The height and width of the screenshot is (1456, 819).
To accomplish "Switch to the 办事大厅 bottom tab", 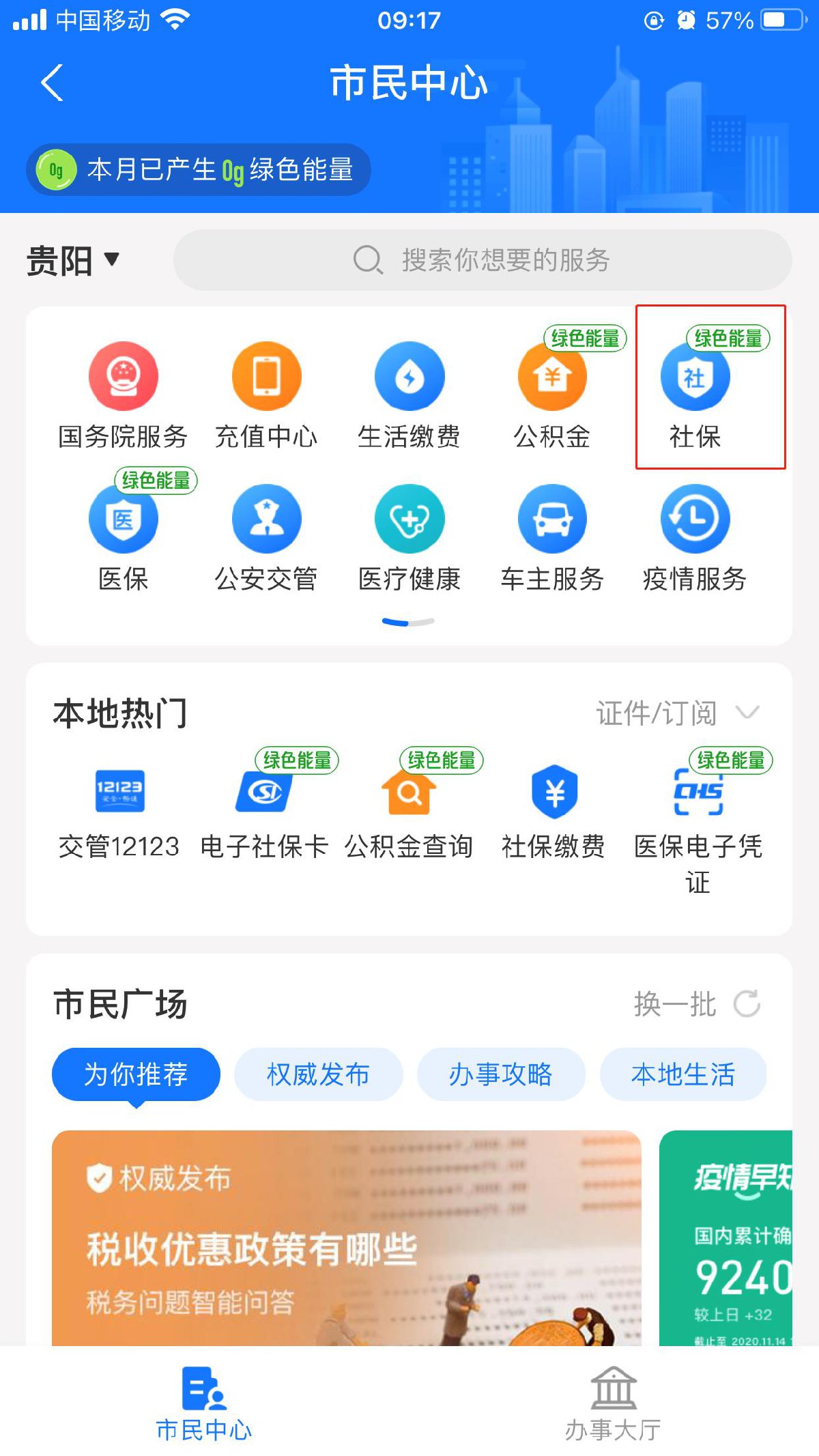I will click(x=613, y=1403).
